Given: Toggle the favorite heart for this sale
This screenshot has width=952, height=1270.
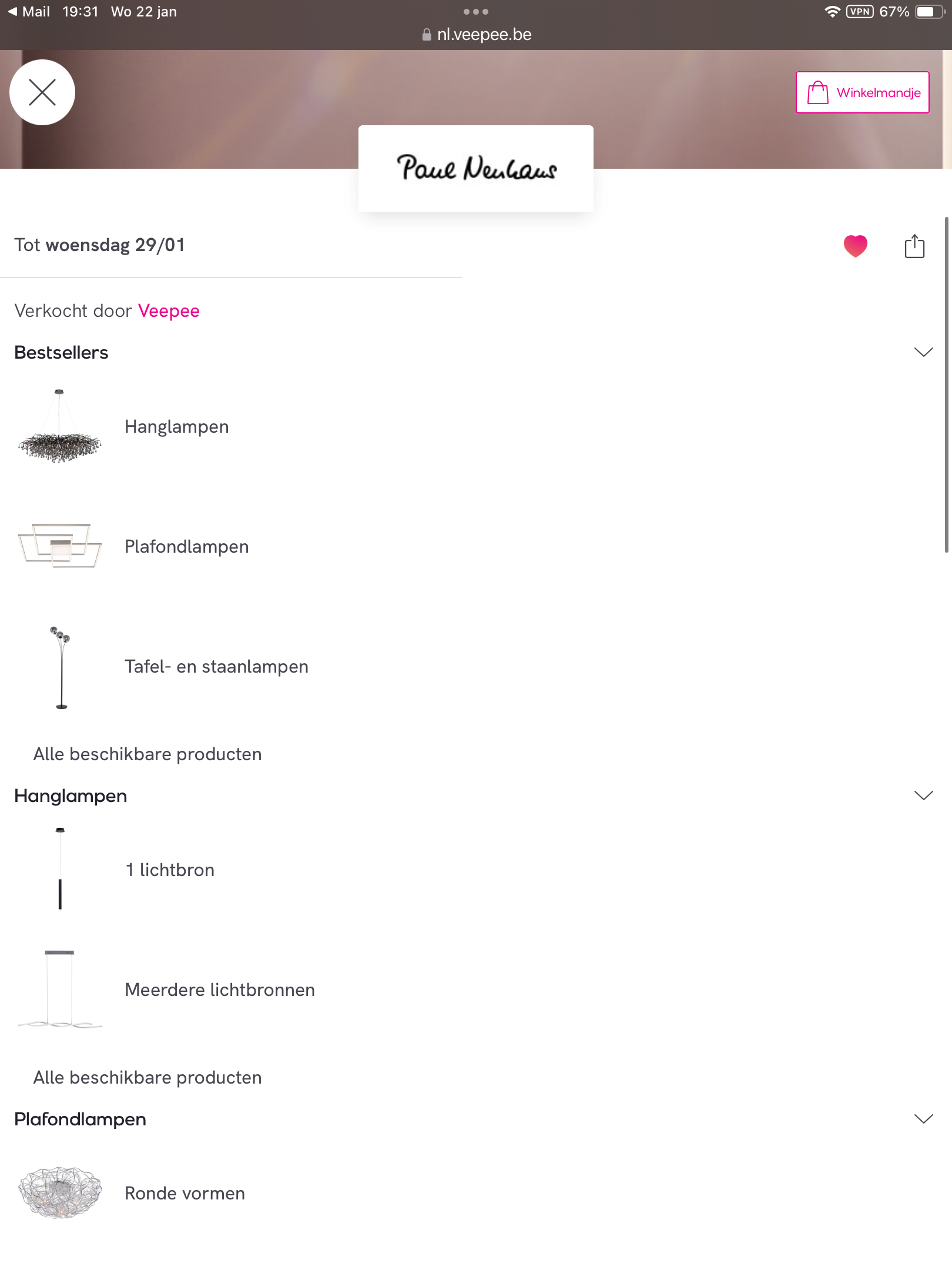Looking at the screenshot, I should click(855, 246).
